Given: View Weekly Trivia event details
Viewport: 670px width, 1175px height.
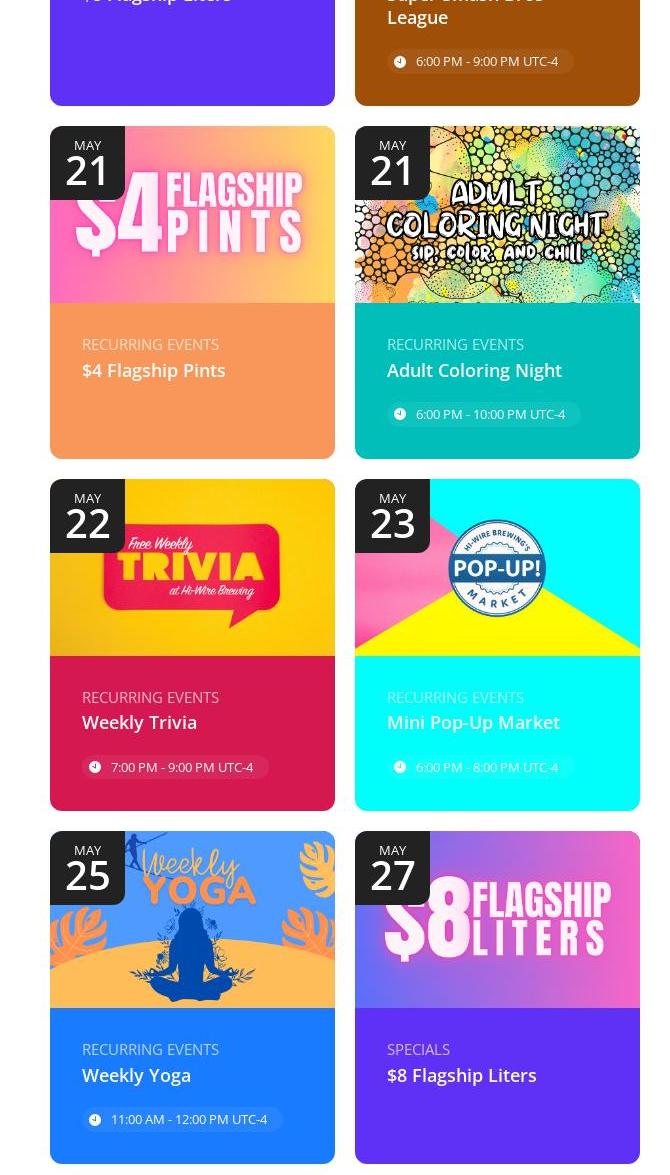Looking at the screenshot, I should click(x=139, y=722).
